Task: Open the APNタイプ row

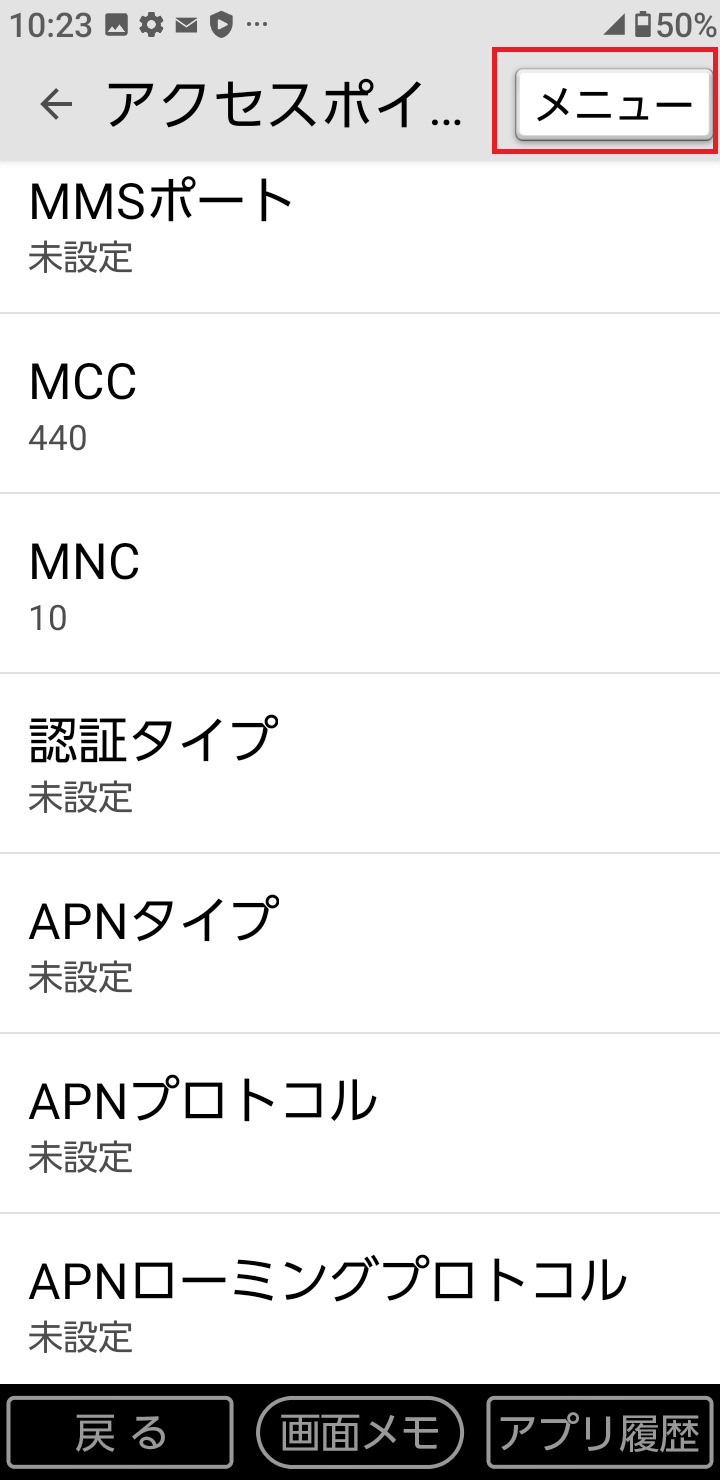Action: (x=360, y=944)
